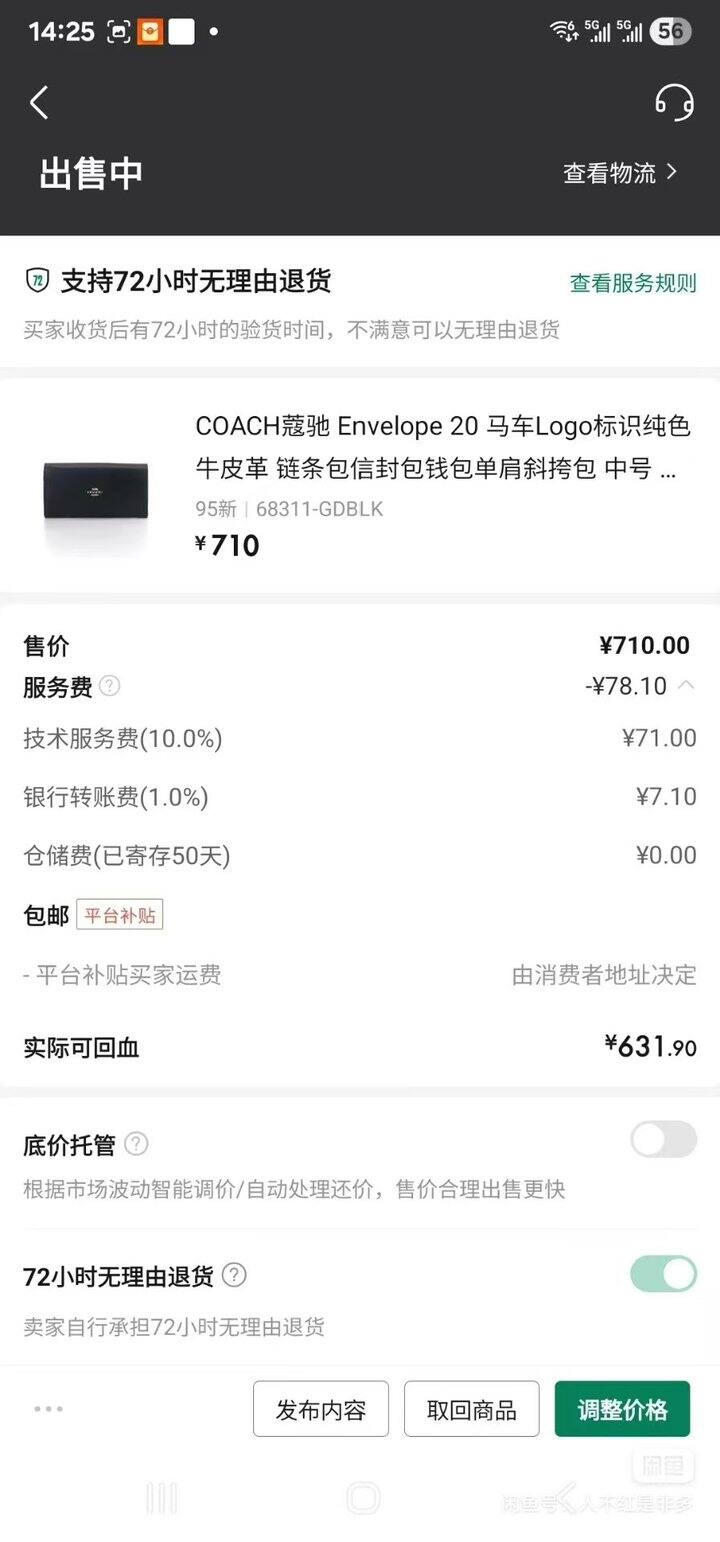This screenshot has width=720, height=1542.
Task: Tap the help icon beside 底价托管
Action: [x=137, y=1144]
